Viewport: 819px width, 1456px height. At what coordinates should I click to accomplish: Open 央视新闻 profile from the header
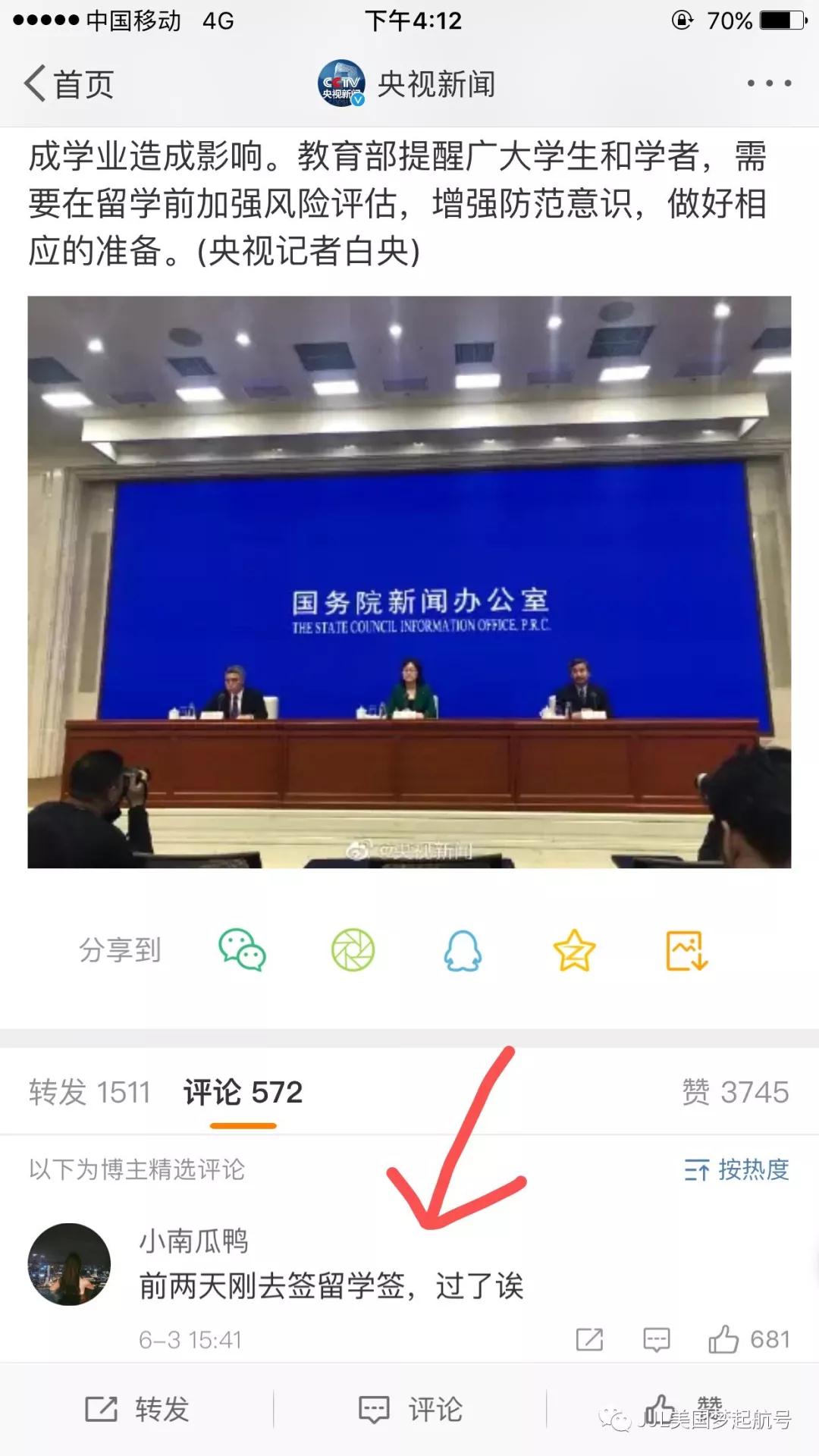(x=406, y=83)
